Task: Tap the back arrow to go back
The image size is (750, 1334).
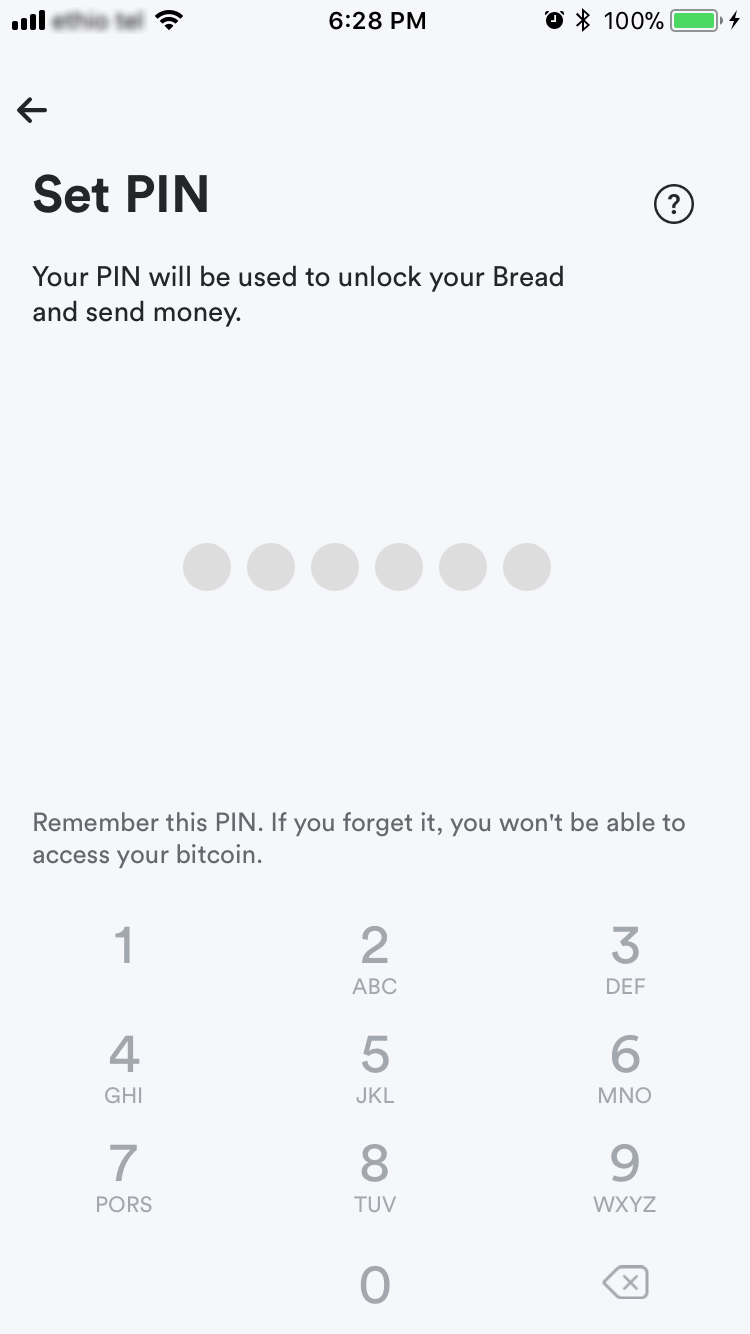Action: coord(31,110)
